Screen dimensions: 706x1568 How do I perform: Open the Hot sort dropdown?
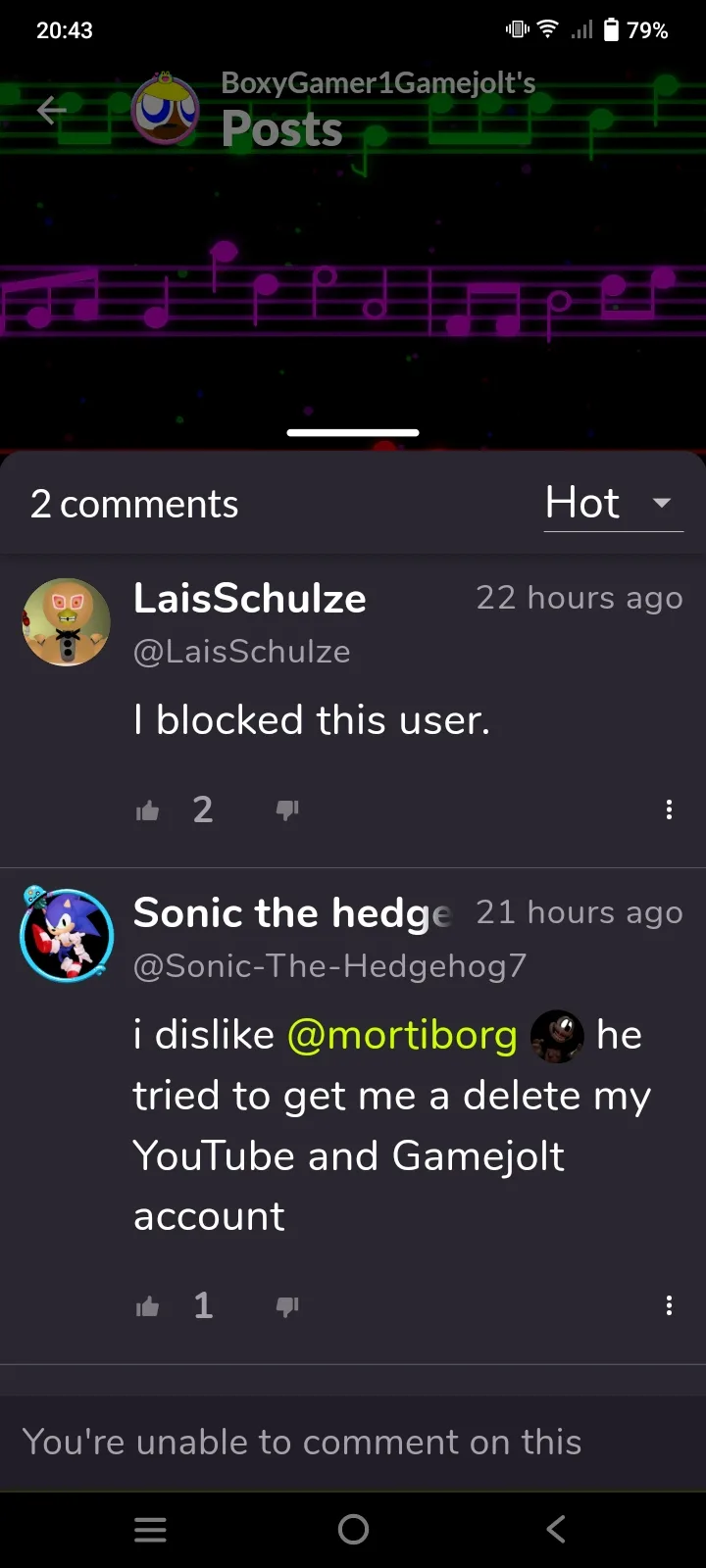click(613, 504)
